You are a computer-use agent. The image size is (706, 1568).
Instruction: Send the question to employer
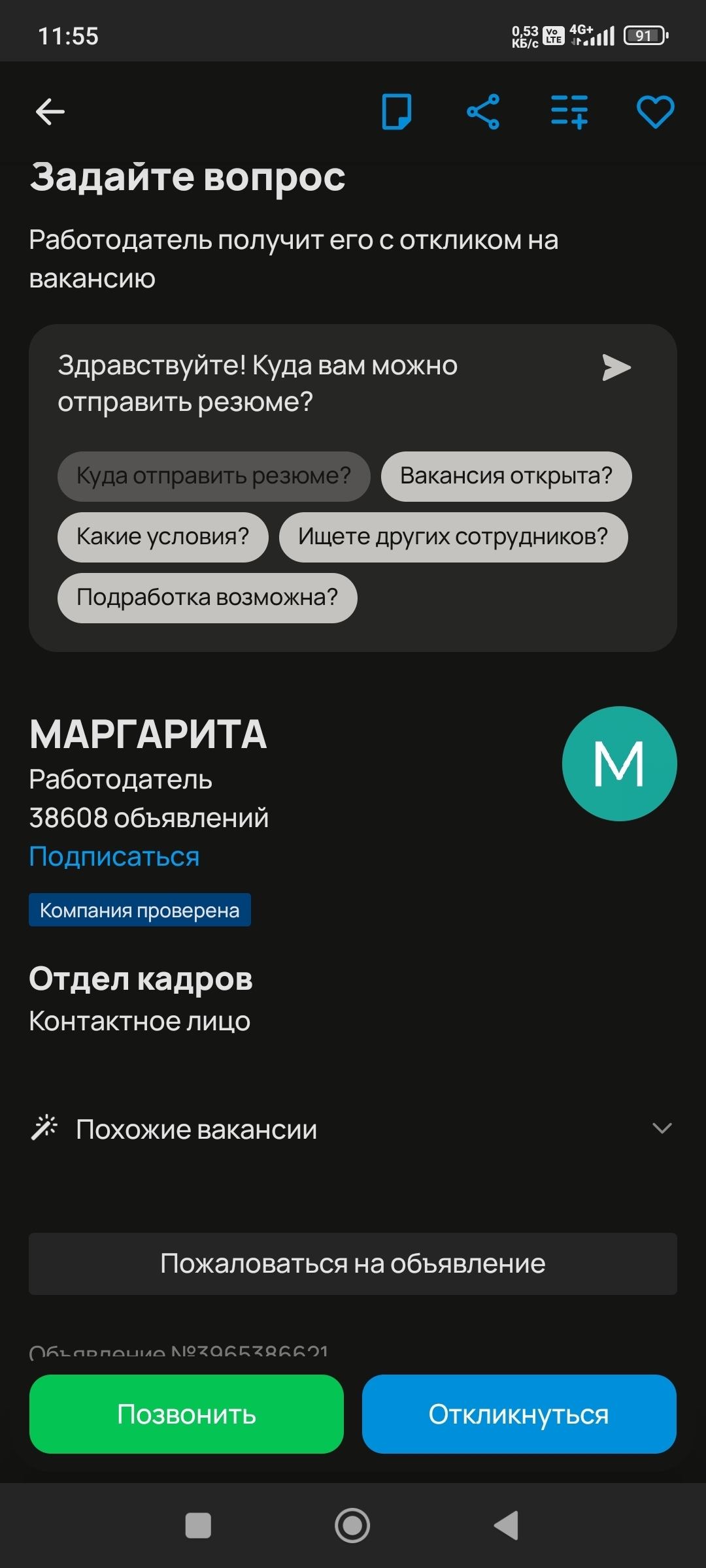pos(616,367)
